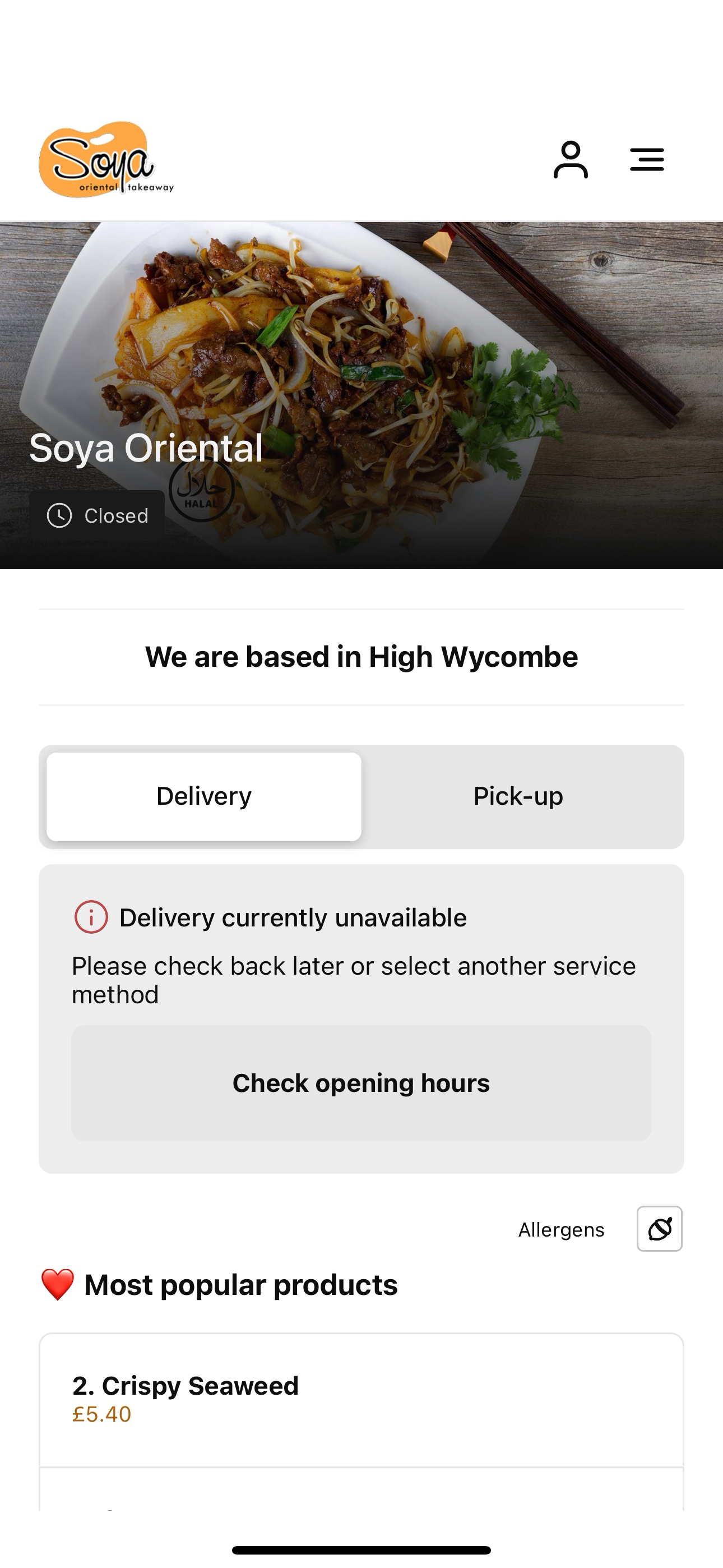Tap the Closed status badge
Viewport: 723px width, 1568px height.
[97, 515]
